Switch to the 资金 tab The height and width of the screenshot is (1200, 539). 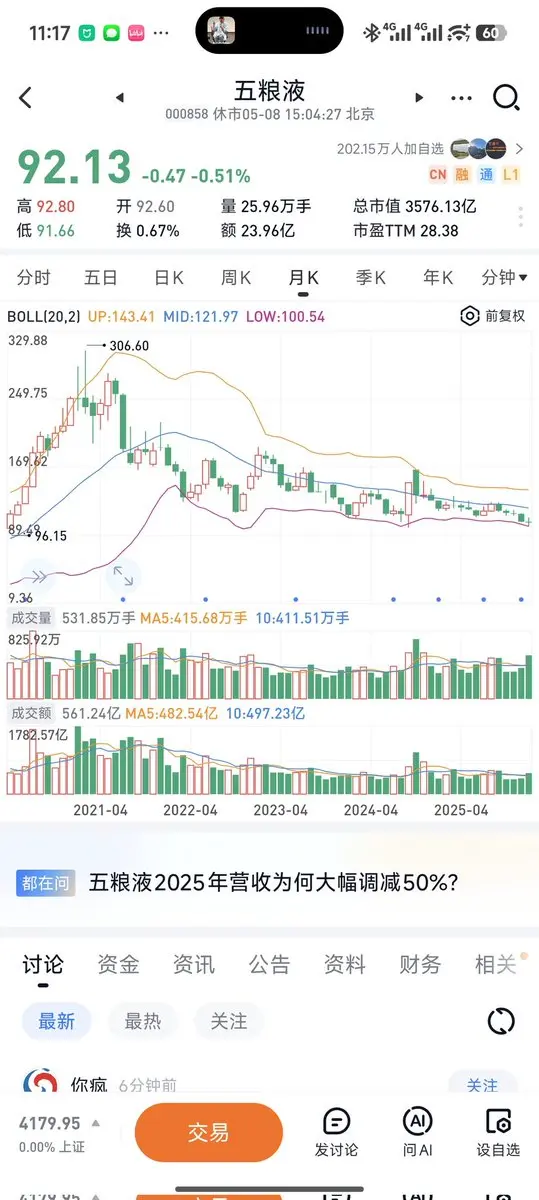pyautogui.click(x=118, y=964)
